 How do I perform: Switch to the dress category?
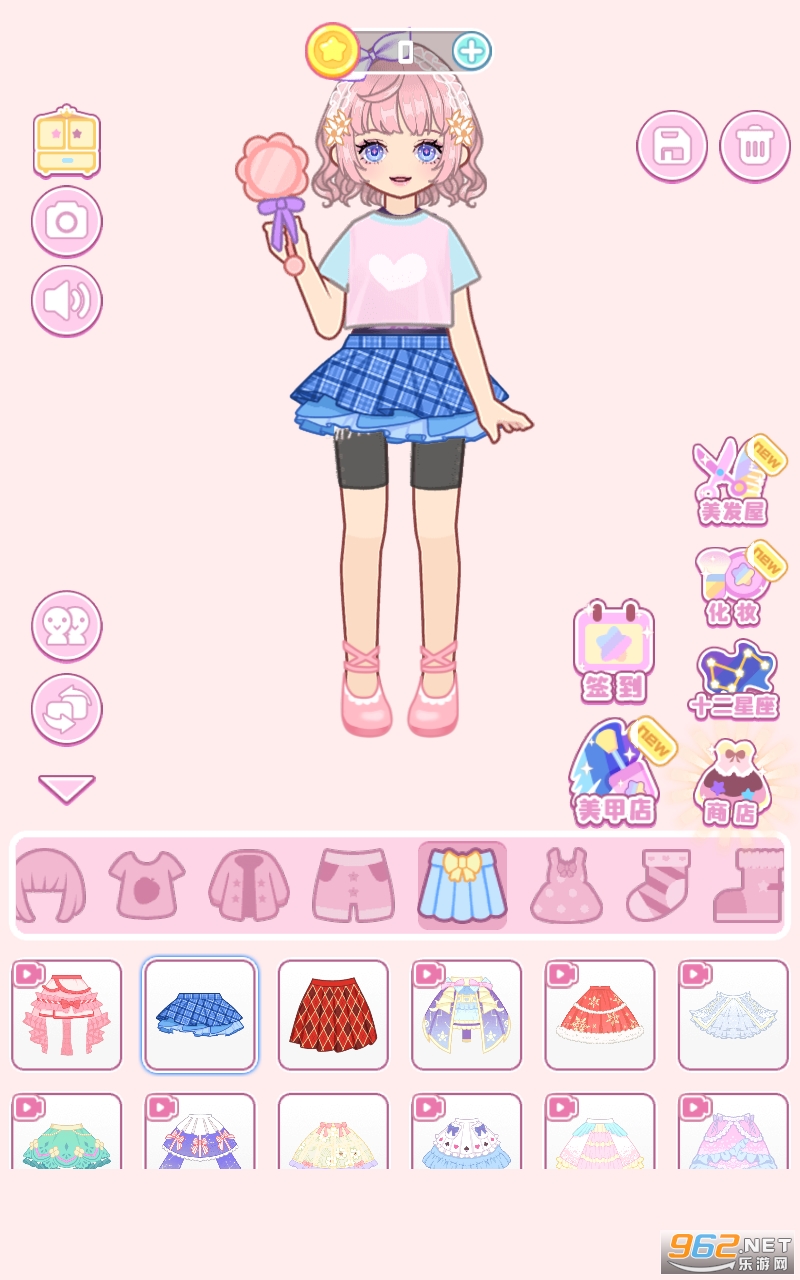[x=566, y=886]
